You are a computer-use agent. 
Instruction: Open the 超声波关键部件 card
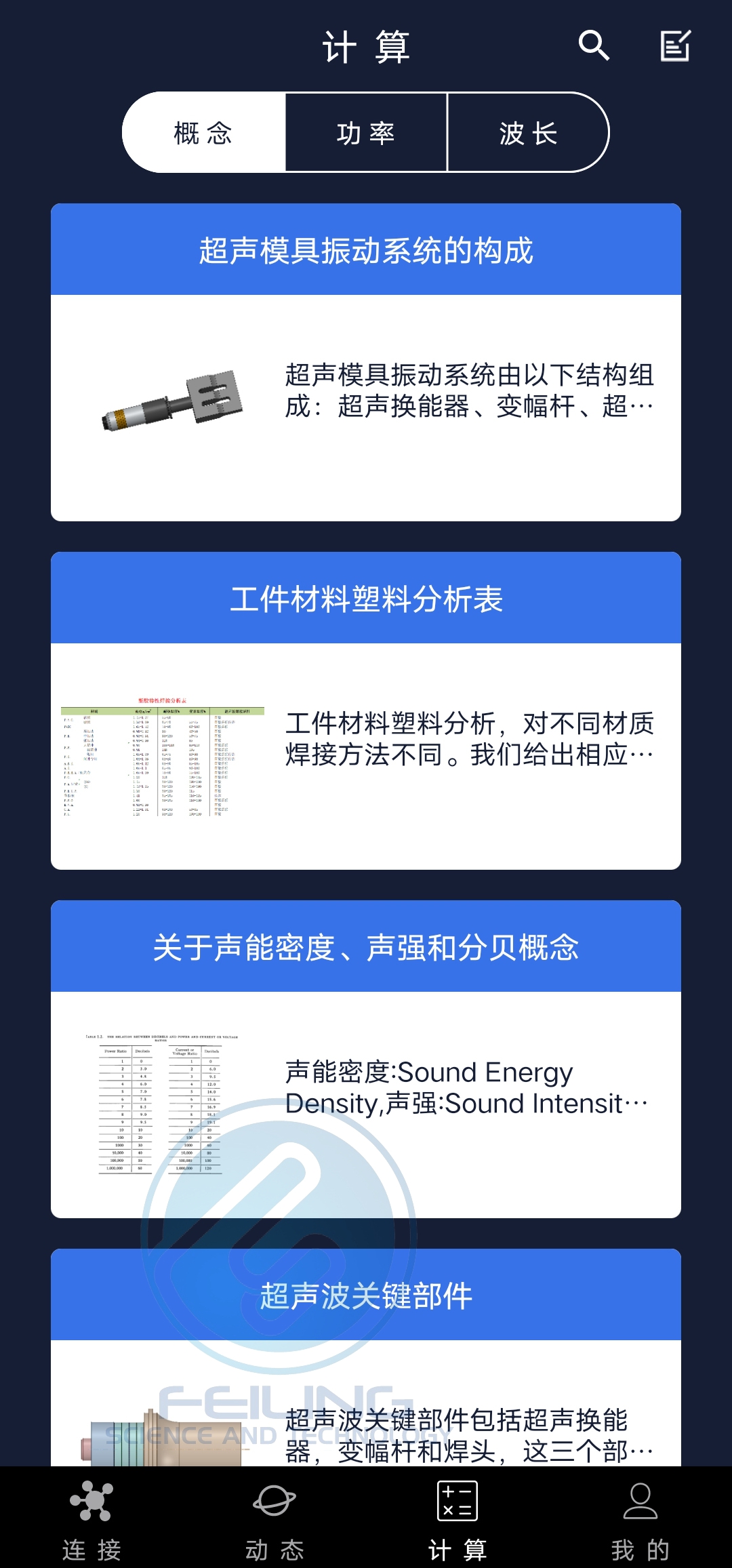coord(366,1357)
